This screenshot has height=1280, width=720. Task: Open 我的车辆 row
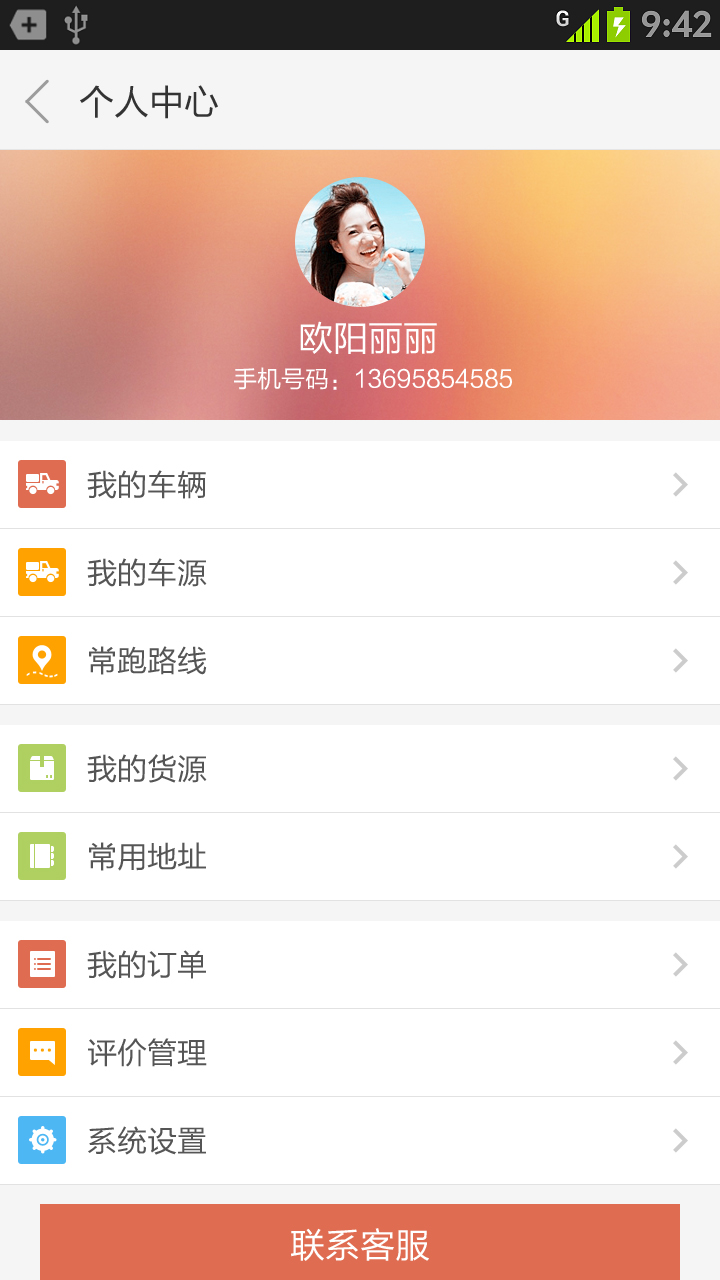(x=360, y=485)
